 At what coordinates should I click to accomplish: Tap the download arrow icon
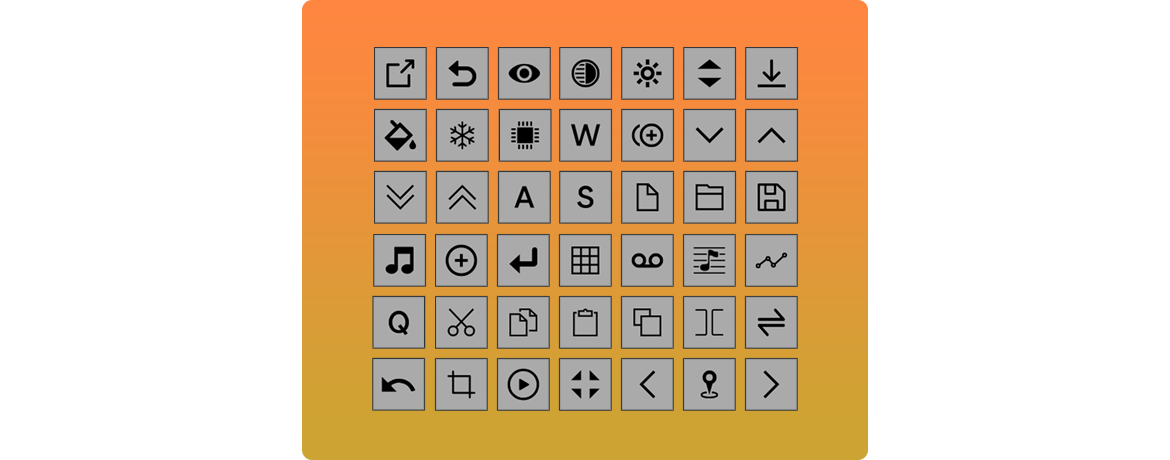(771, 73)
